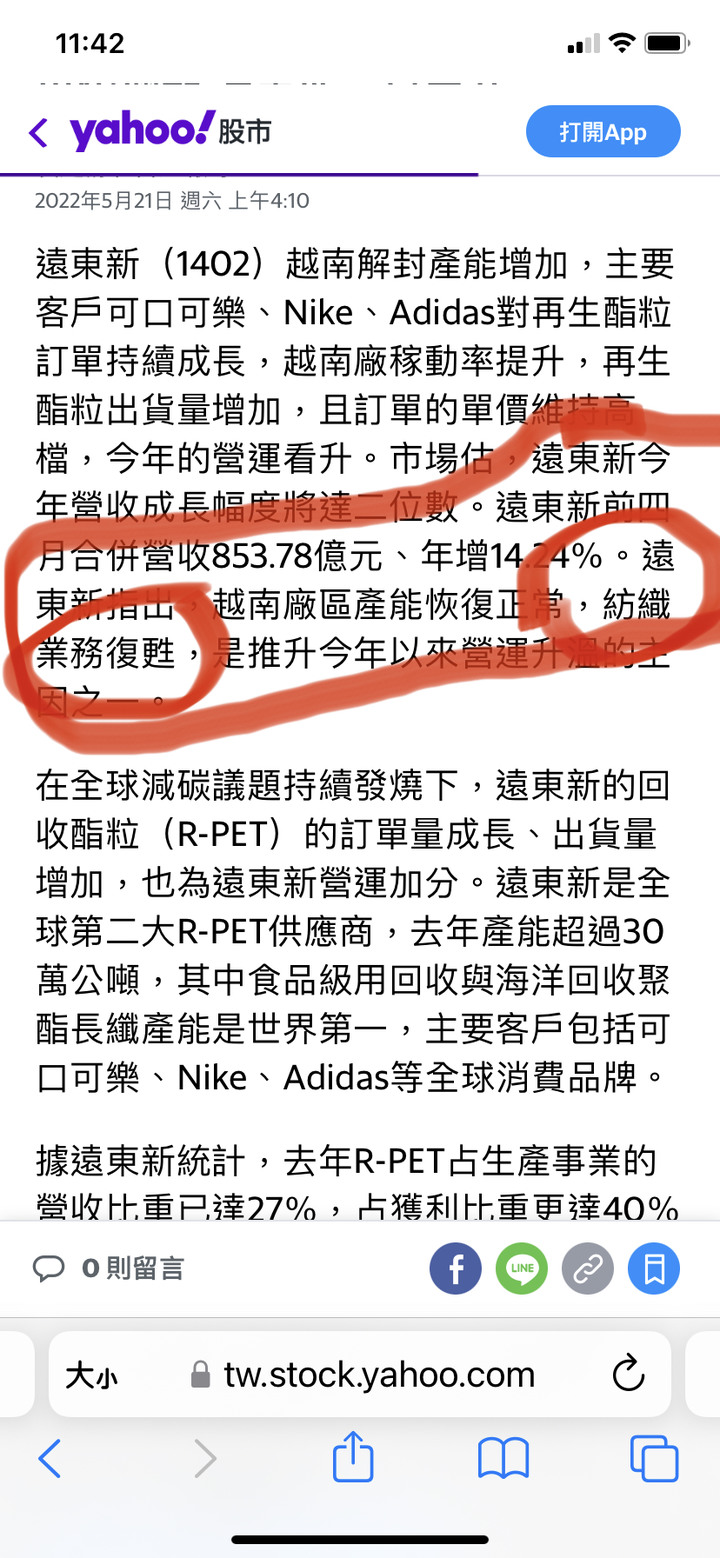
Task: Share the article on Facebook
Action: point(456,1269)
